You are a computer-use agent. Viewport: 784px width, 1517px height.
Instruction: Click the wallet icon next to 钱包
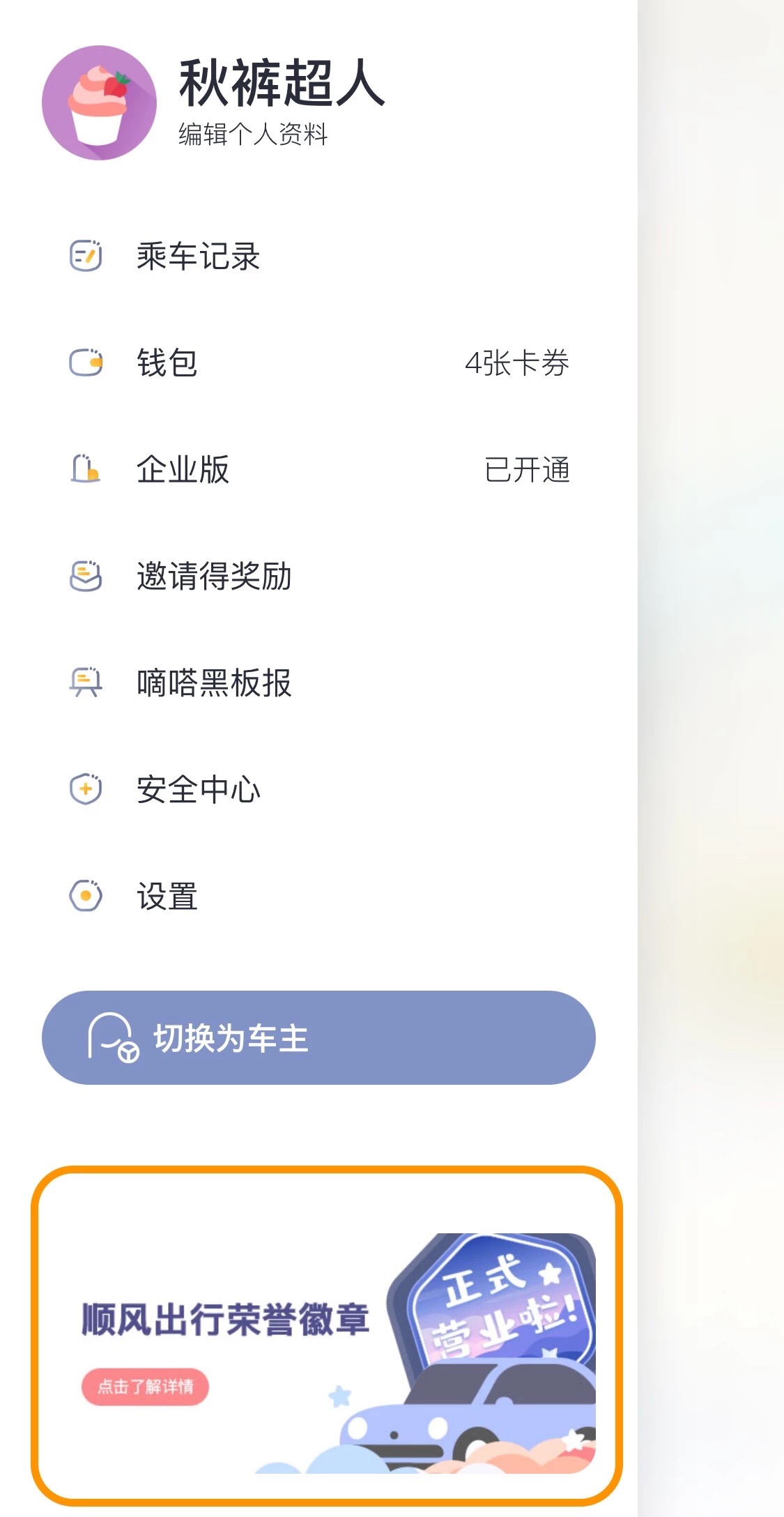[86, 364]
